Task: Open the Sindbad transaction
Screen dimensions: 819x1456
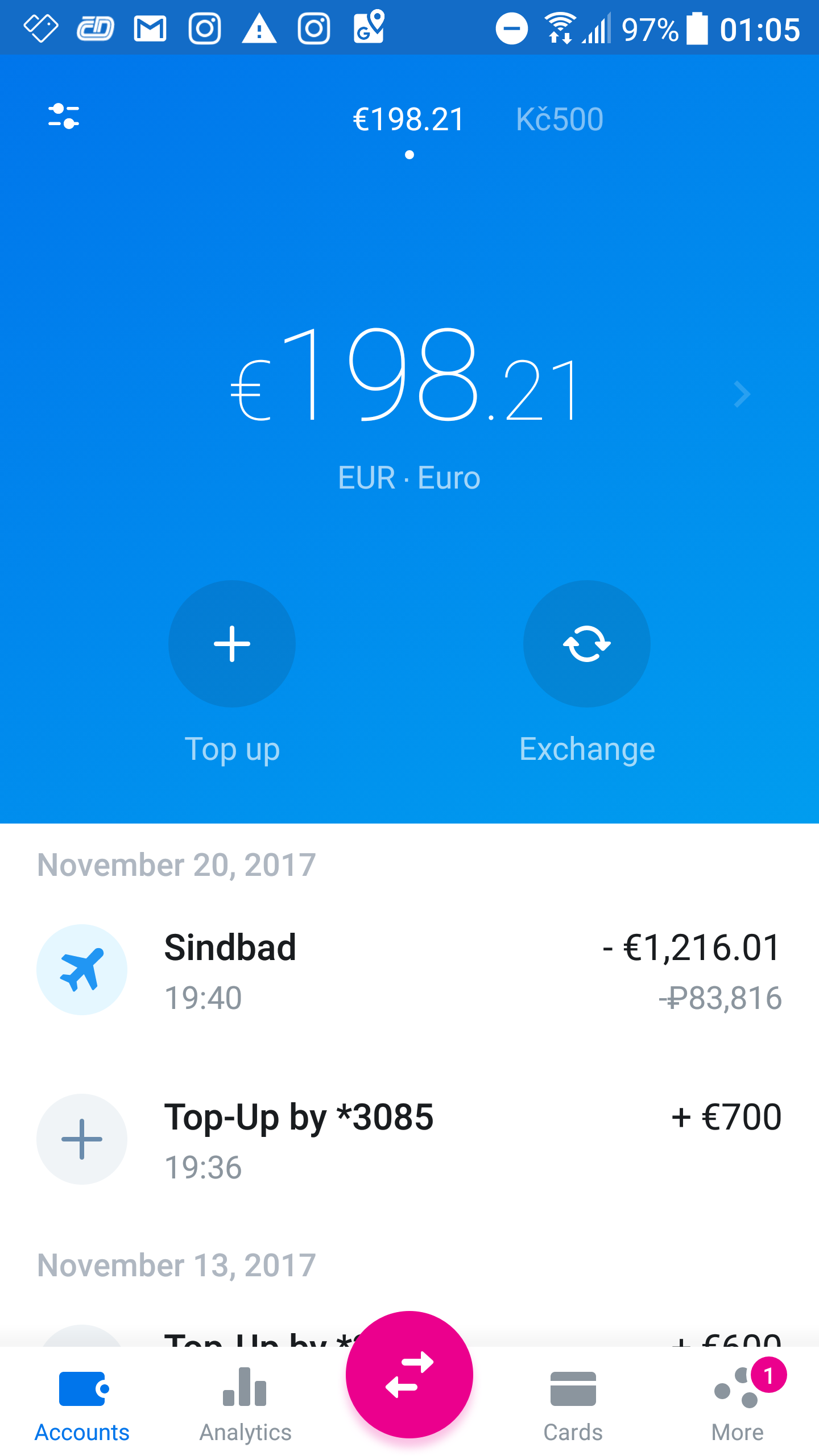Action: coord(409,970)
